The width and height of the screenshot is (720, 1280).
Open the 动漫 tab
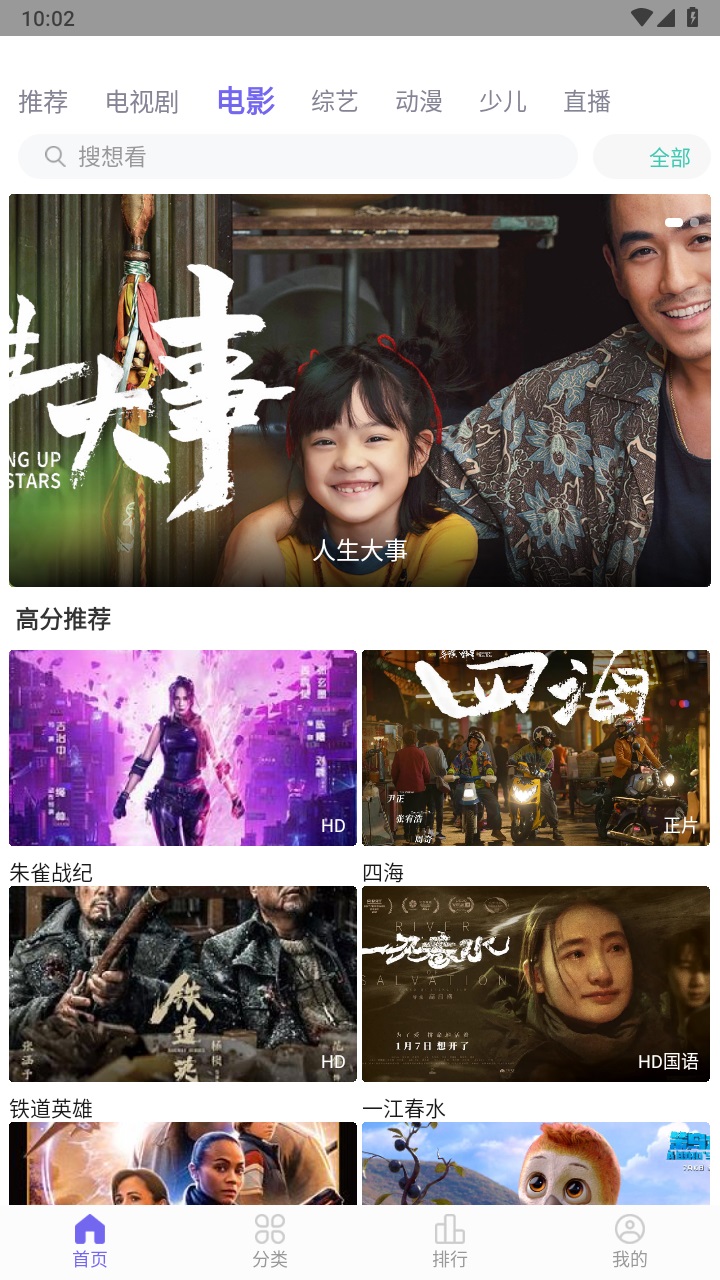click(419, 101)
